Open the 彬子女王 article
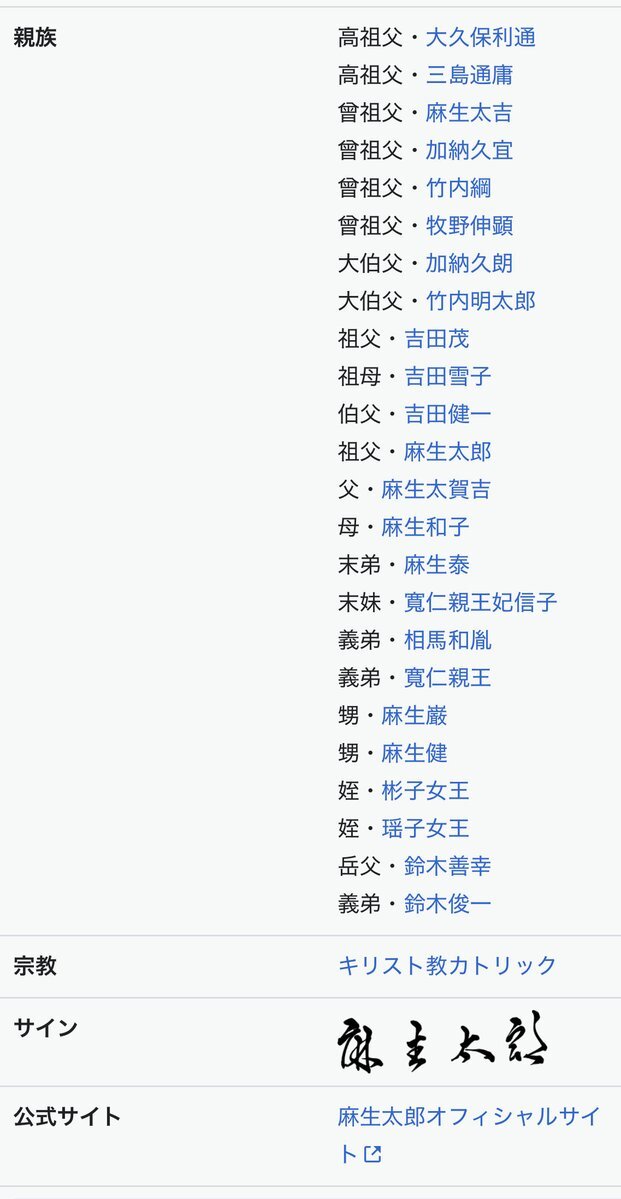This screenshot has width=621, height=1199. click(x=425, y=791)
